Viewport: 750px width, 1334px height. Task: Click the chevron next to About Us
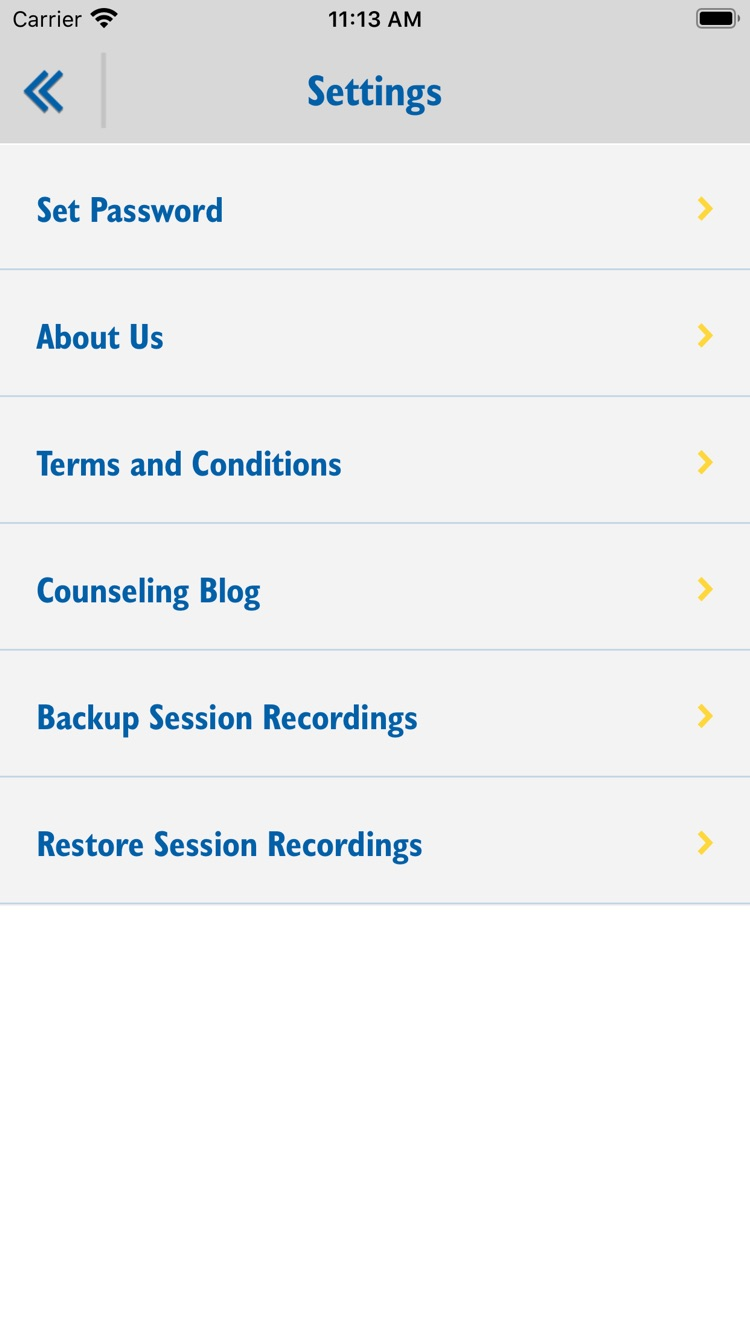click(705, 336)
